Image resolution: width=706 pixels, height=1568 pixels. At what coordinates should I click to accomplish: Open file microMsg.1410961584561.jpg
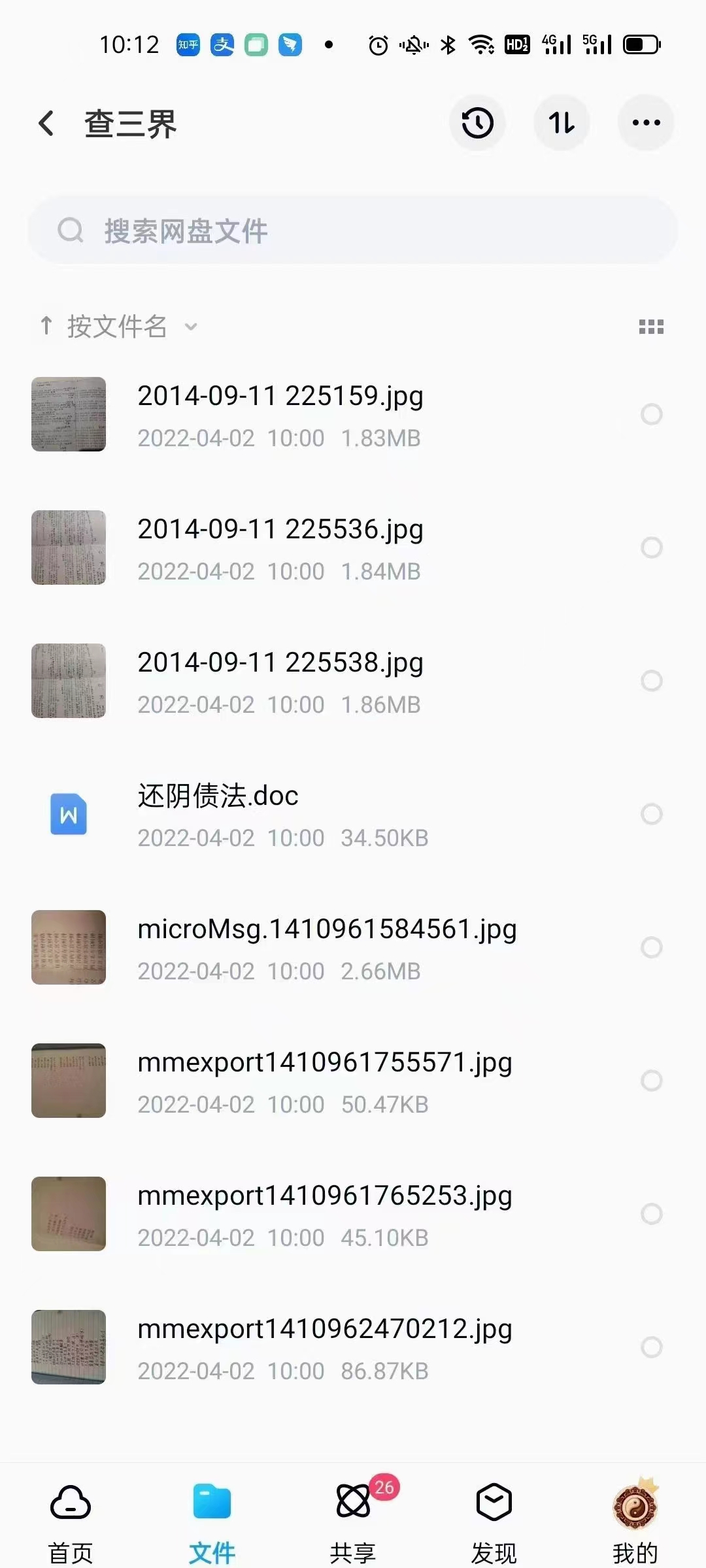point(327,928)
